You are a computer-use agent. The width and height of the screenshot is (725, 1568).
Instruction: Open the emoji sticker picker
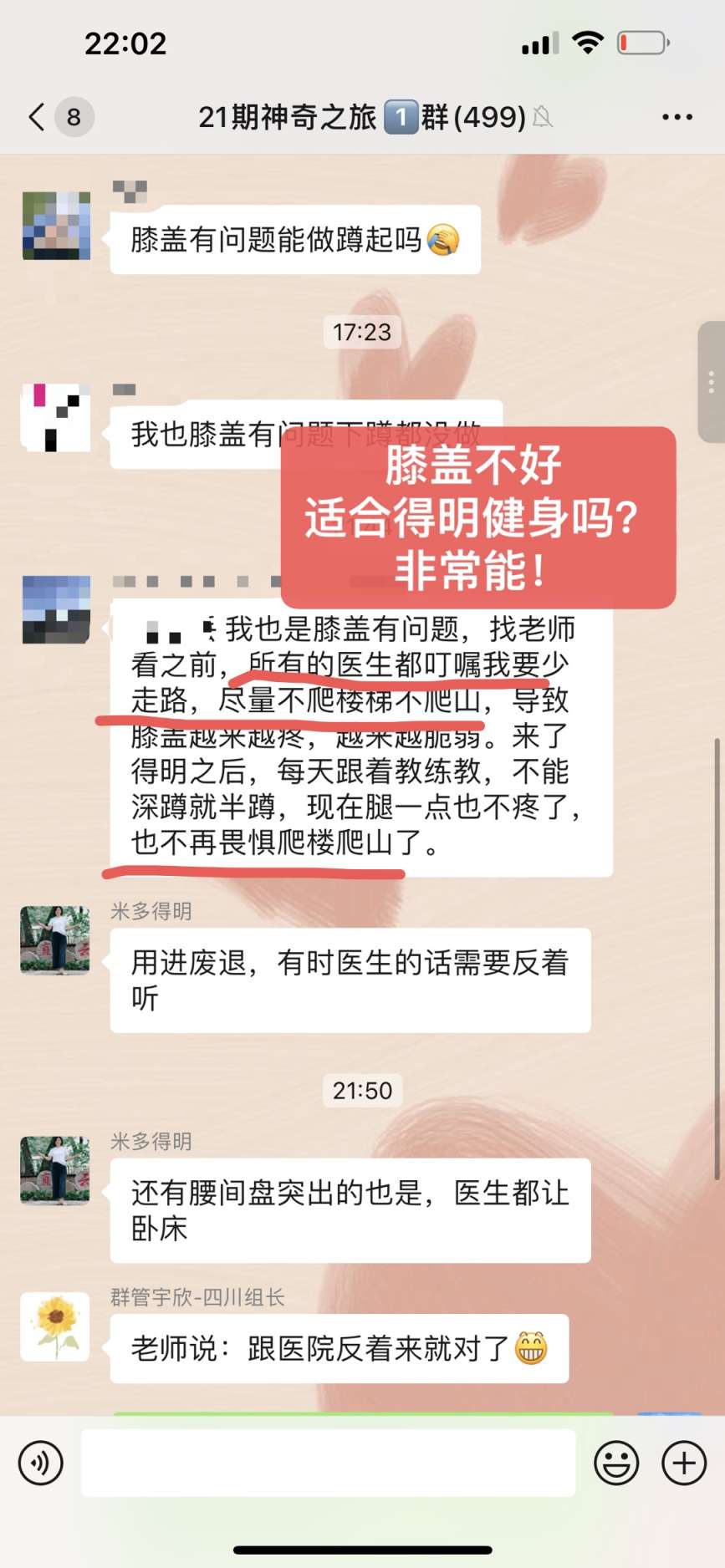coord(616,1463)
